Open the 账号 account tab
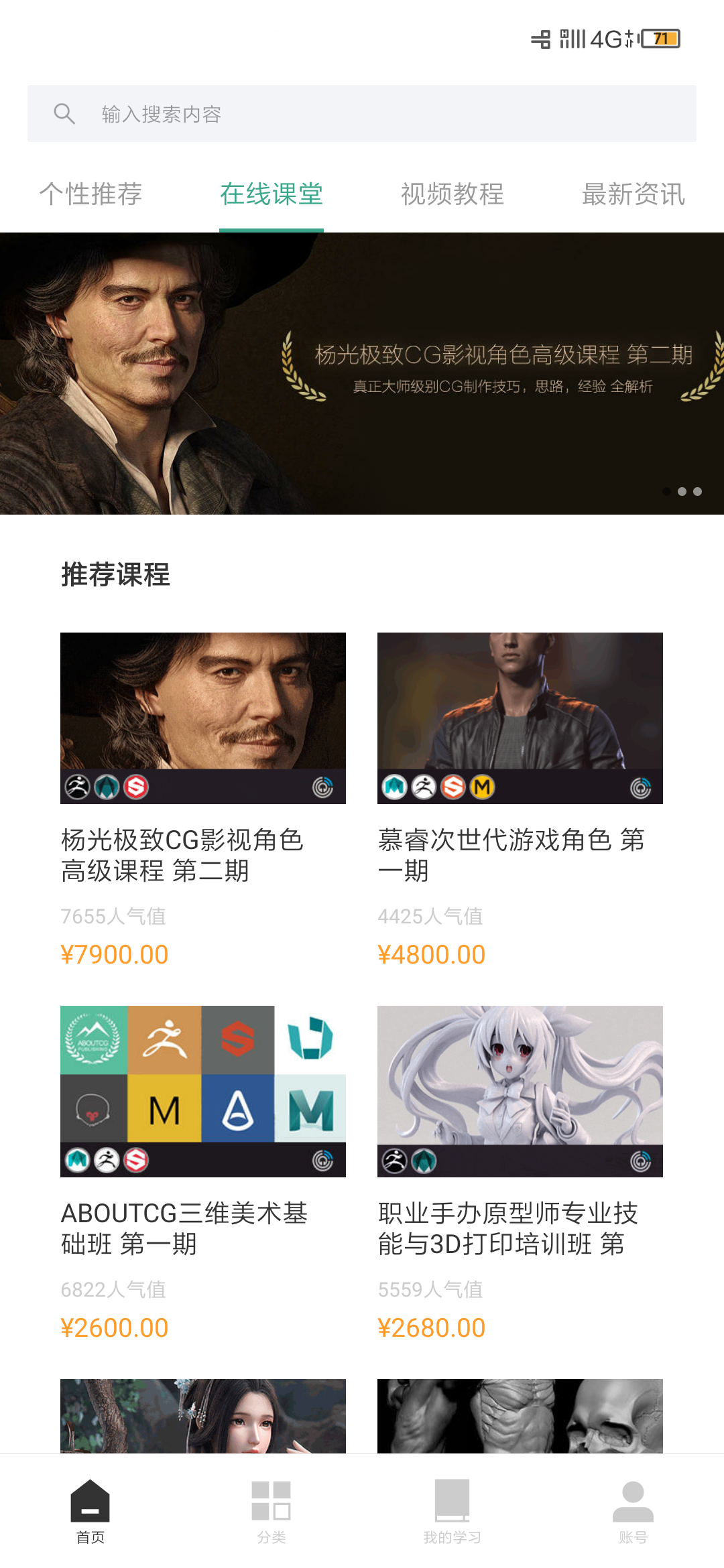This screenshot has height=1568, width=724. [x=633, y=1512]
